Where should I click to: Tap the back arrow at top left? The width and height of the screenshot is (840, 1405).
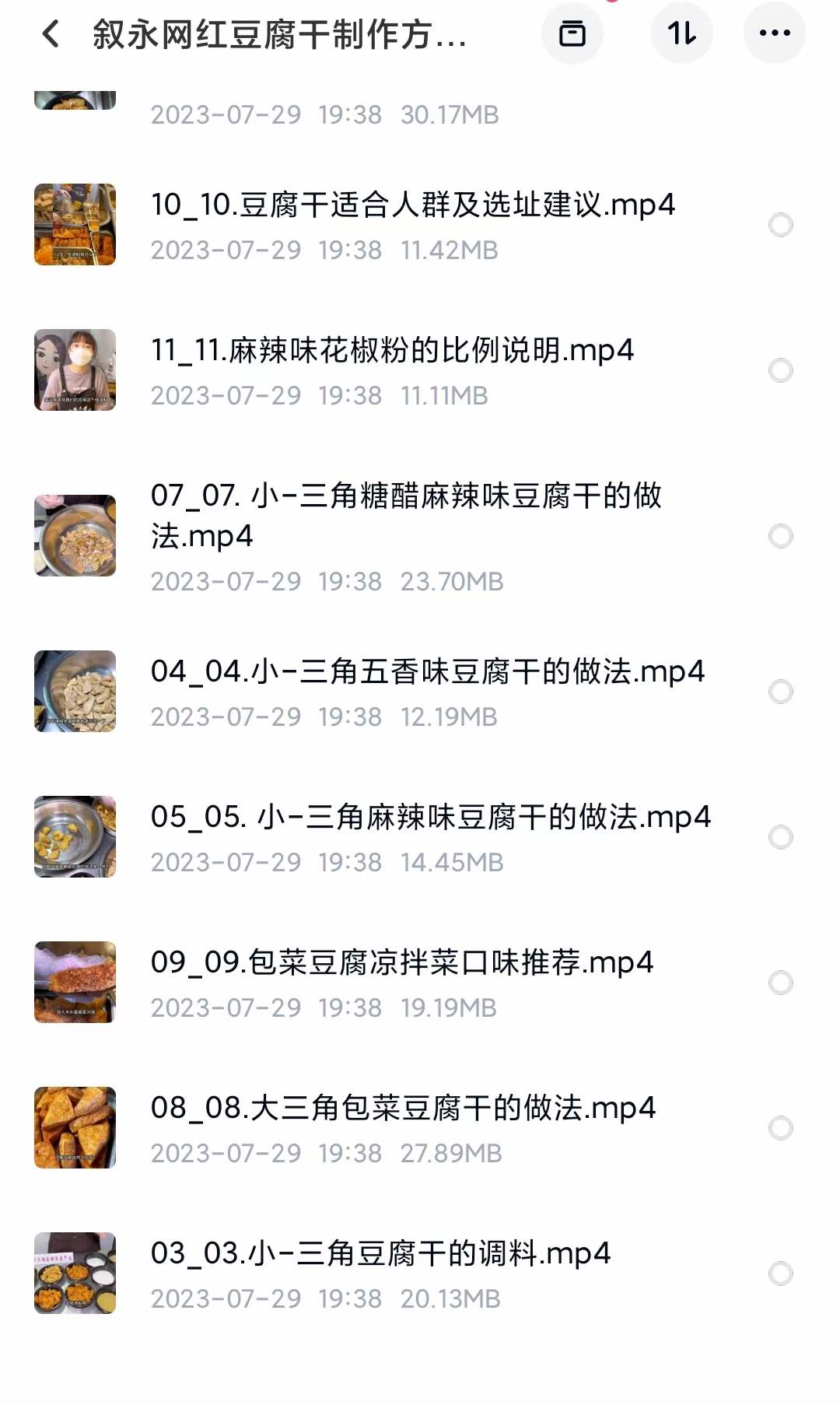51,34
